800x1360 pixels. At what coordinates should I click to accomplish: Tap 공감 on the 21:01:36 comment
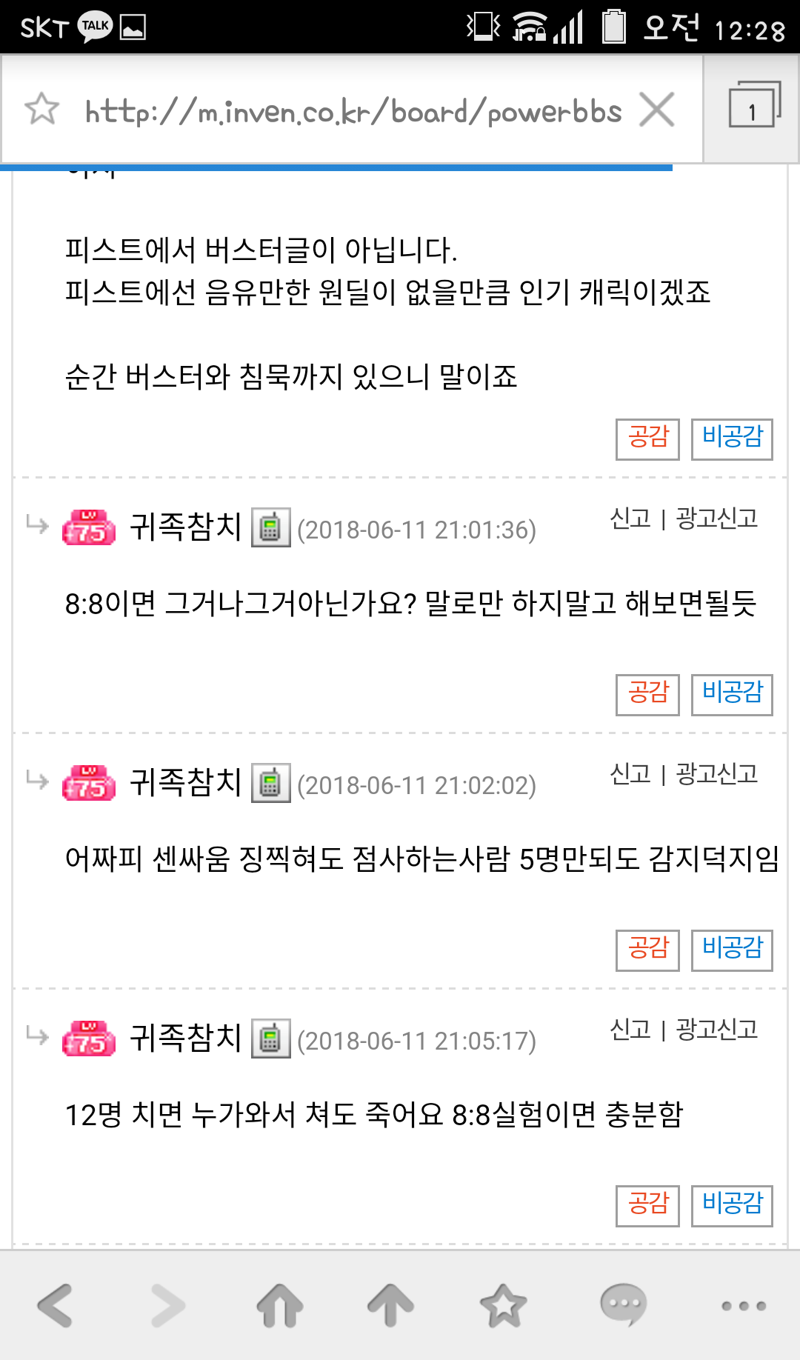pyautogui.click(x=648, y=694)
